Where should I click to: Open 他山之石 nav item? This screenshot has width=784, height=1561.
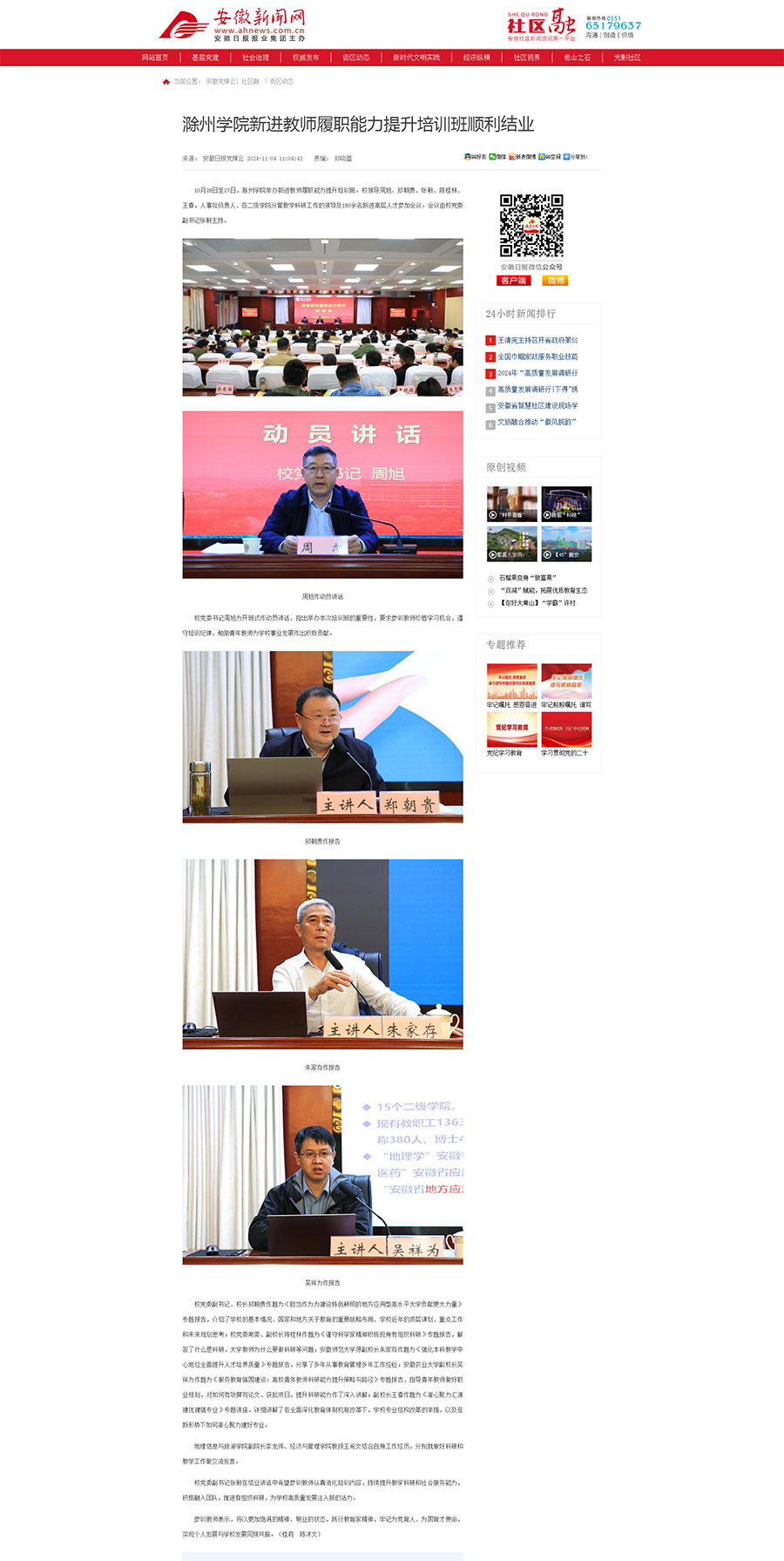coord(577,58)
